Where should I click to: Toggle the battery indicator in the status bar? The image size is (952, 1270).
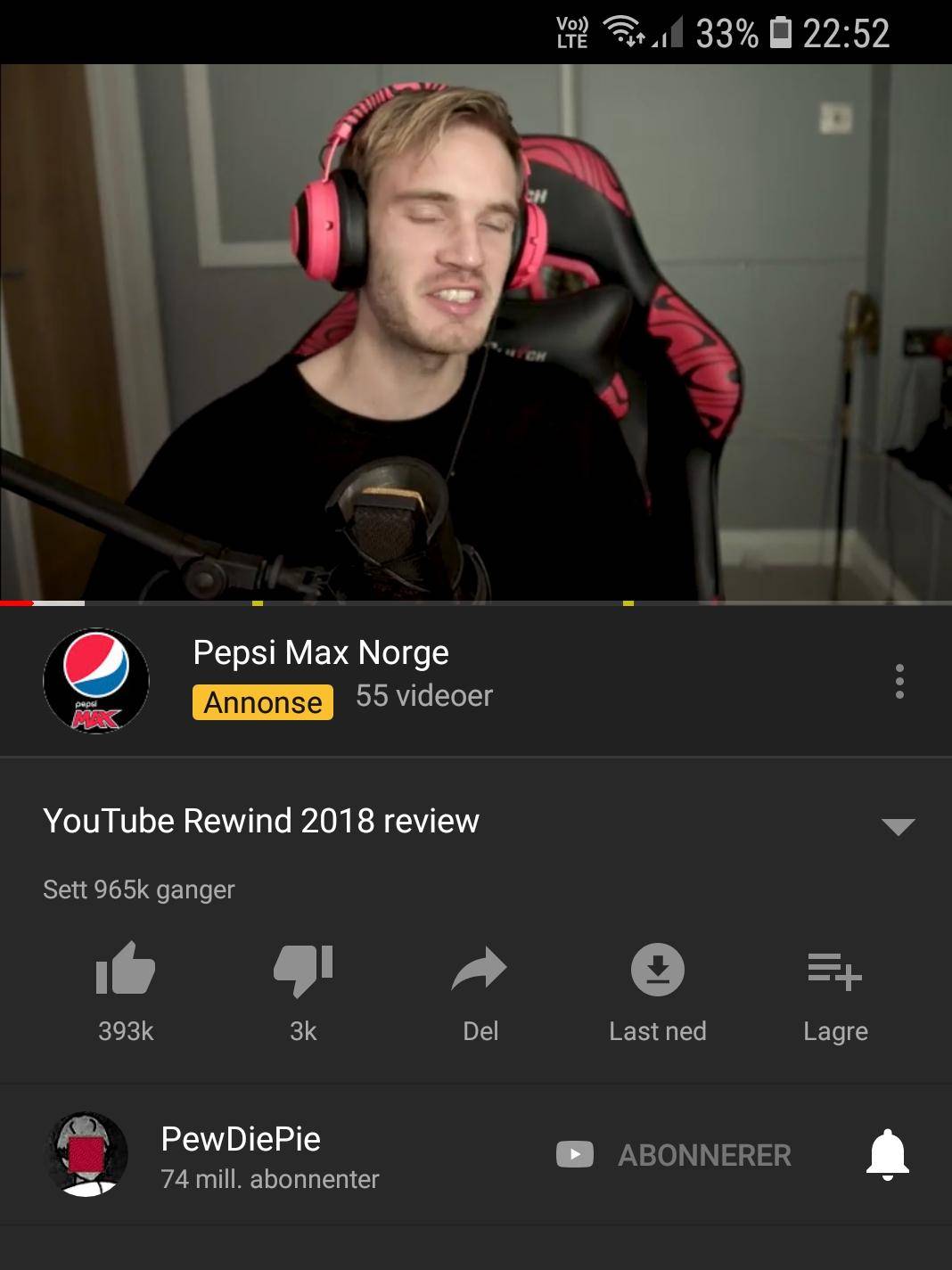[779, 32]
